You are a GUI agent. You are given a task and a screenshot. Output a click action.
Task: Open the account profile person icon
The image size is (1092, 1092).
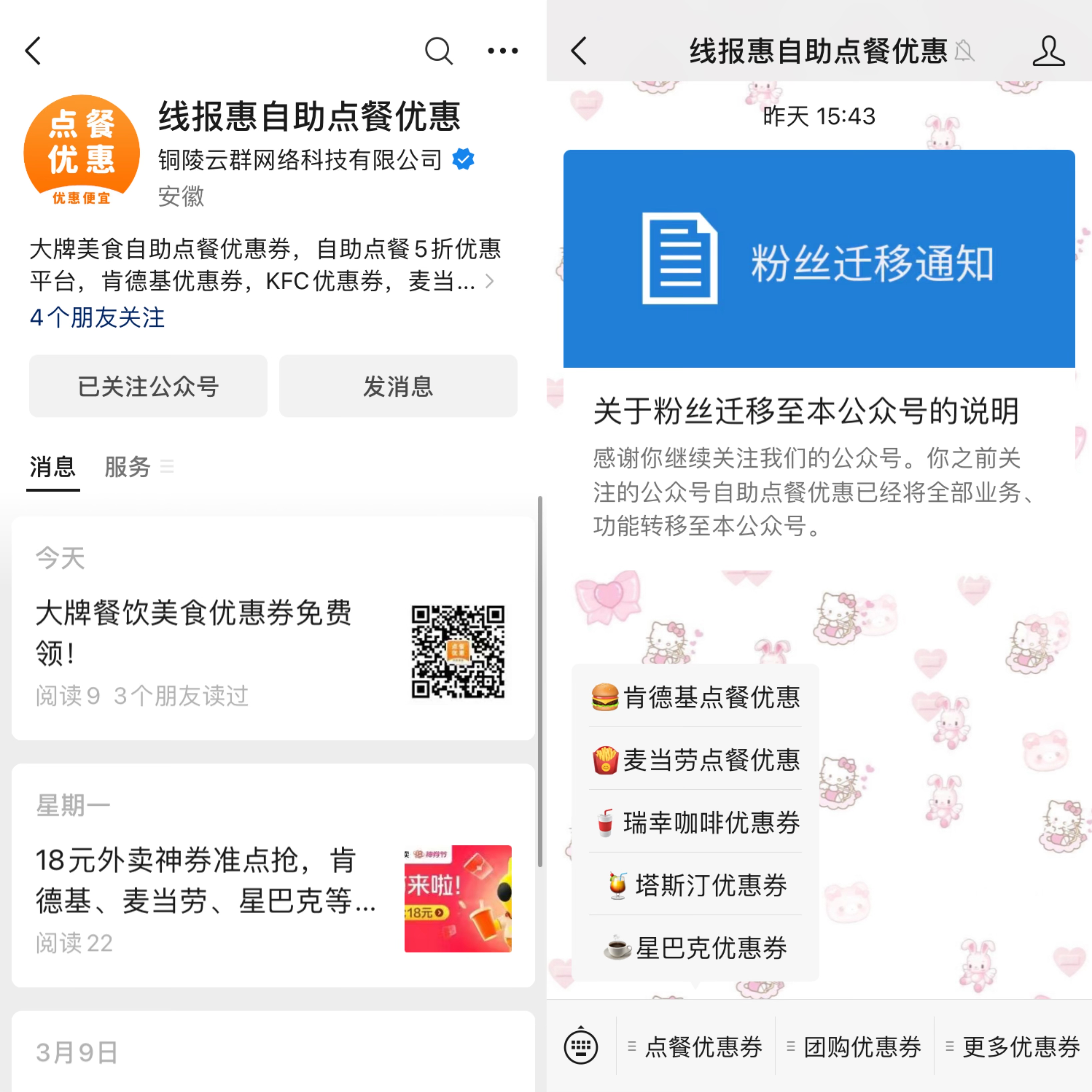pyautogui.click(x=1048, y=51)
